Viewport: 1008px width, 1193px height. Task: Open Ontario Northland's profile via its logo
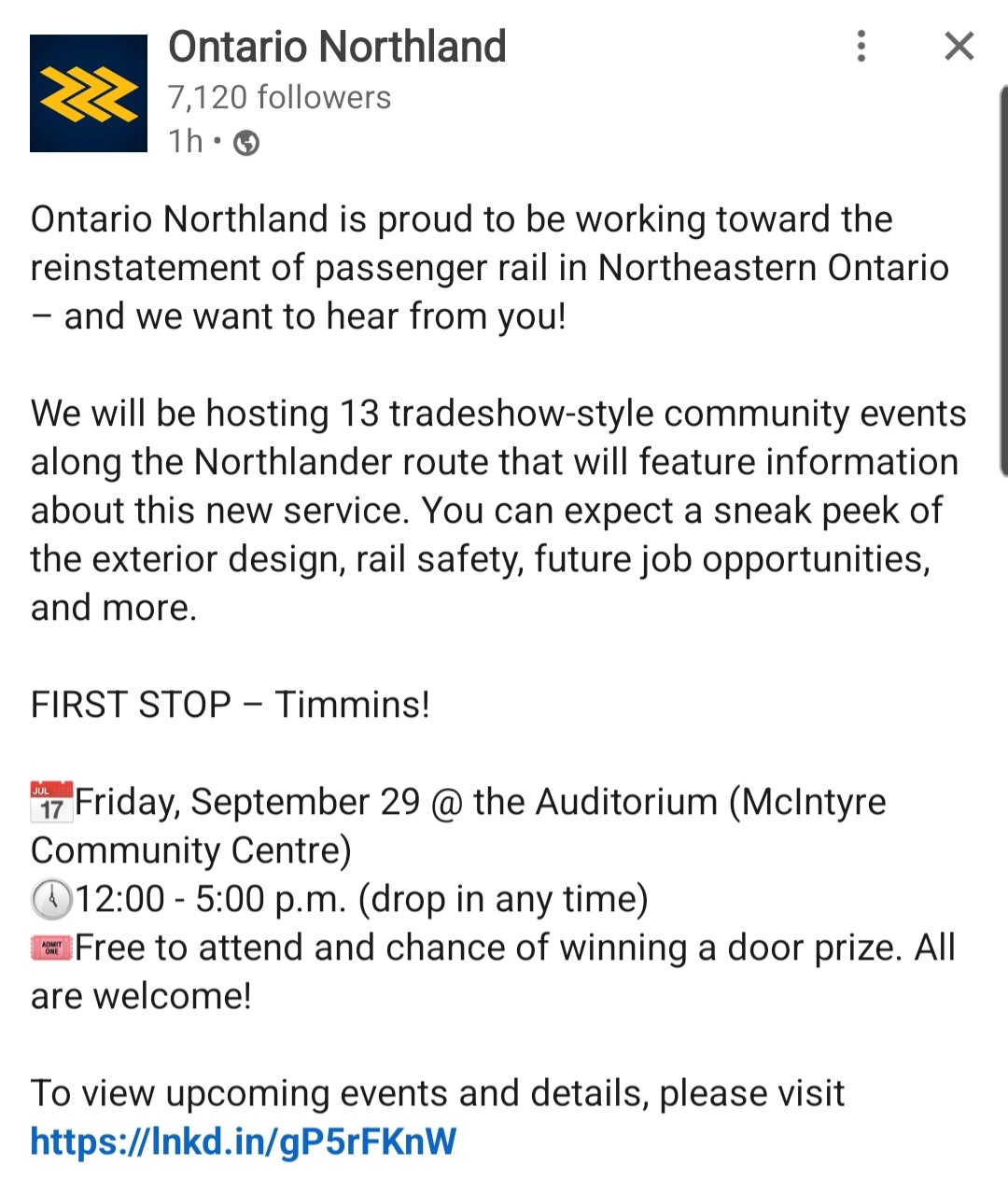click(89, 93)
